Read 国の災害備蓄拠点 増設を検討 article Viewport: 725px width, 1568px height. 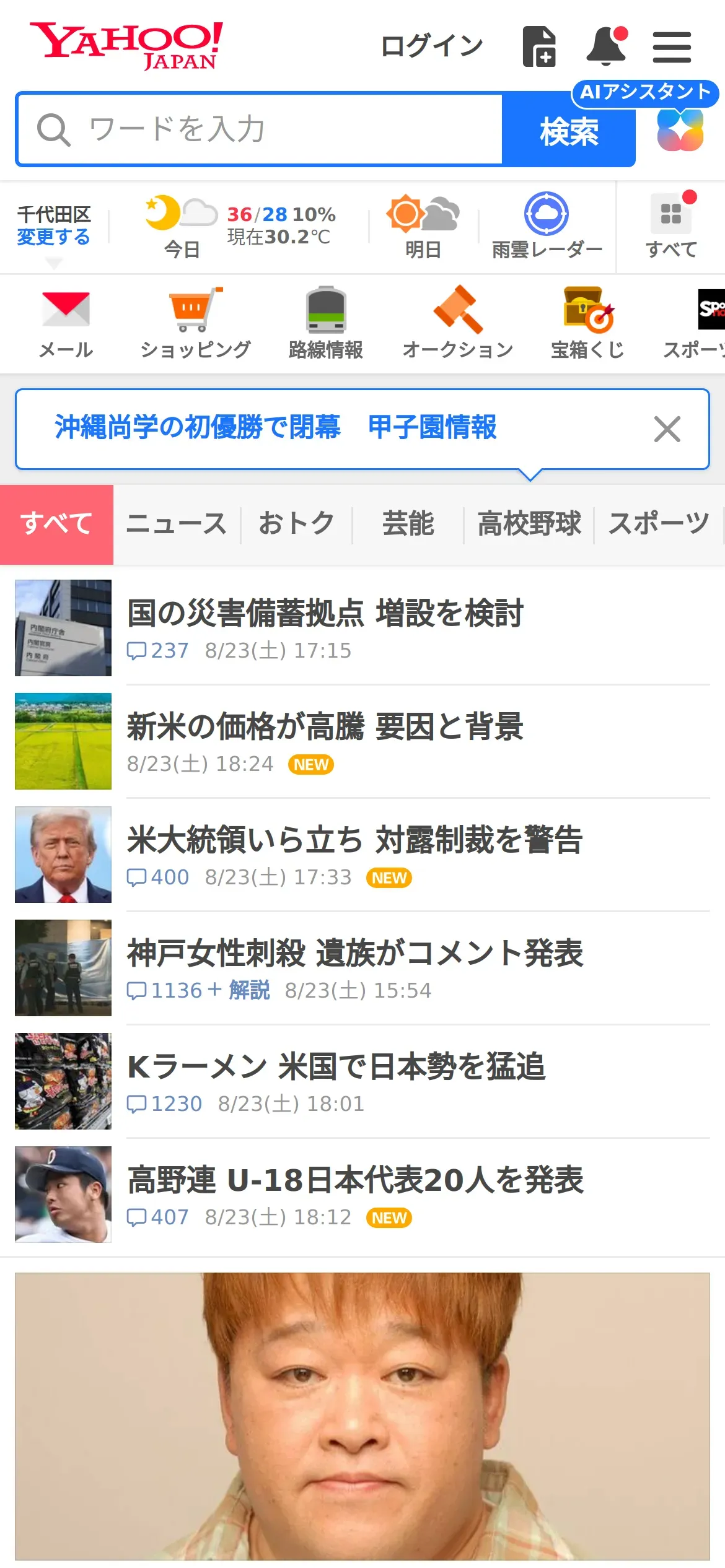click(x=325, y=613)
